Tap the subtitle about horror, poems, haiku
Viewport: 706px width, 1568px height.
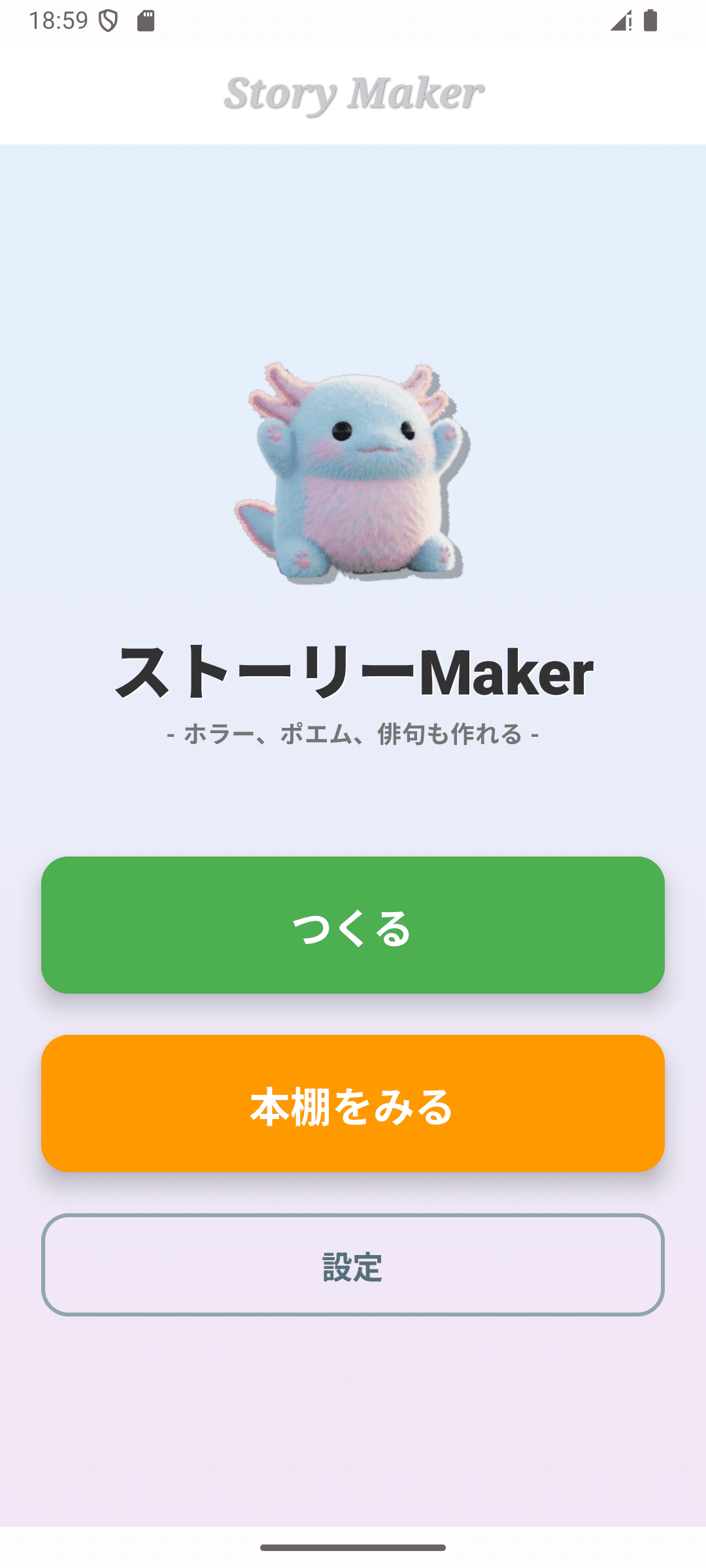coord(353,735)
